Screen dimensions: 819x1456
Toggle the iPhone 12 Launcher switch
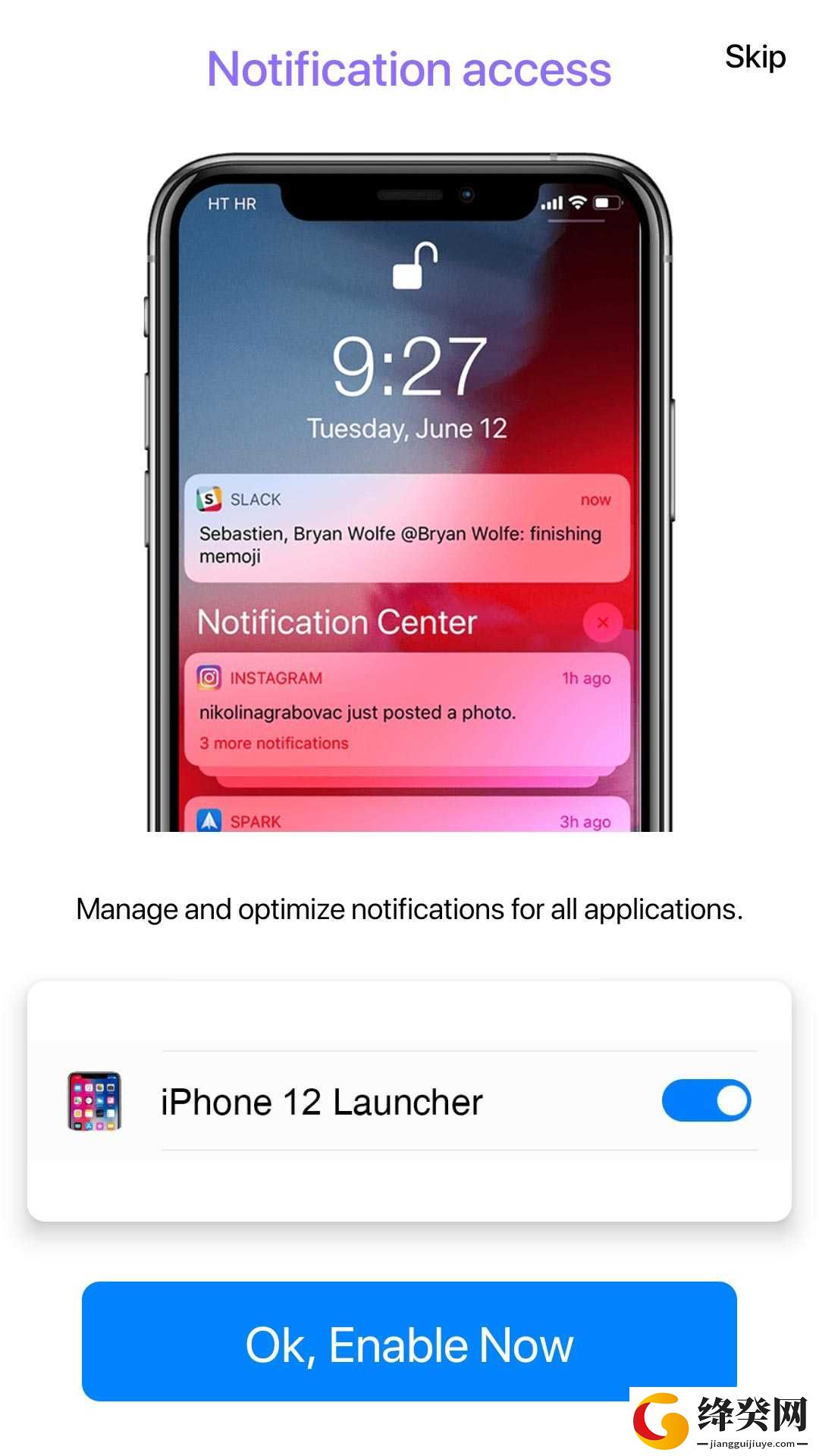706,1100
